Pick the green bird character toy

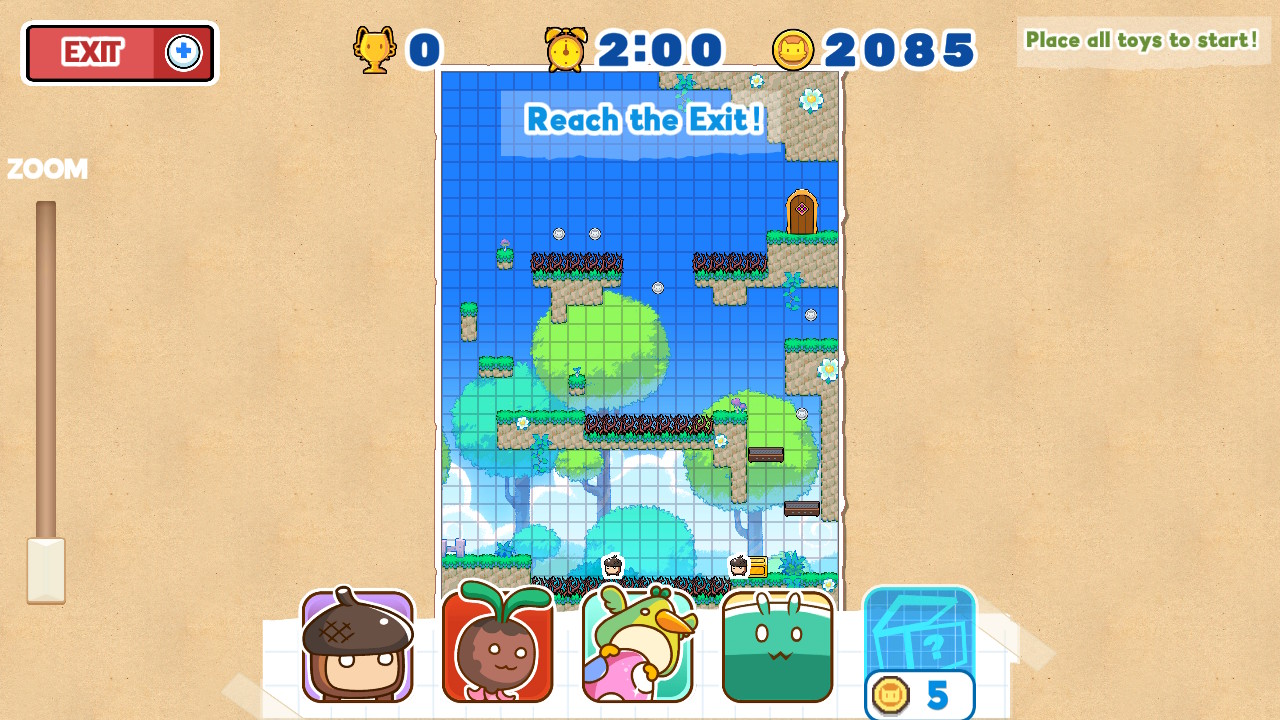(x=637, y=646)
